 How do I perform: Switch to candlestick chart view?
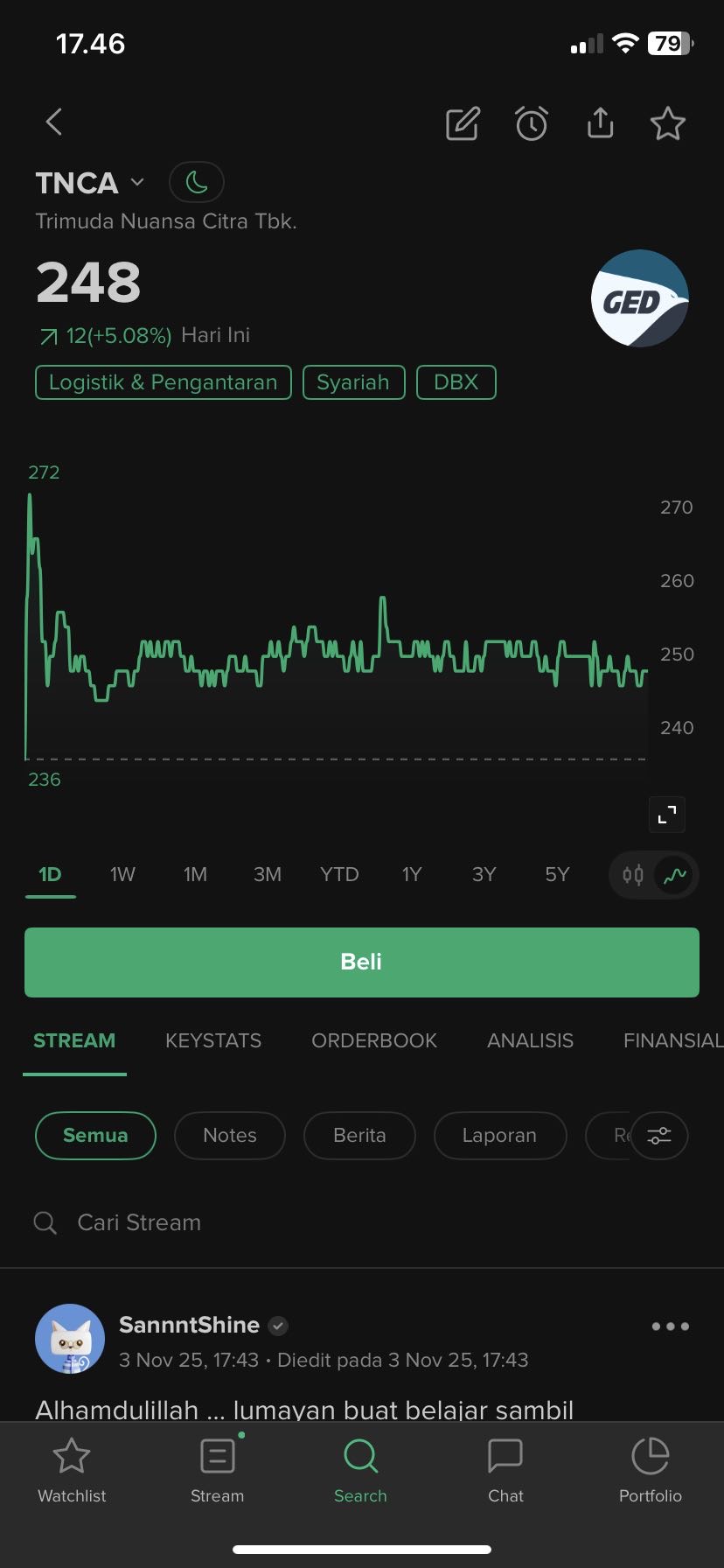click(633, 874)
